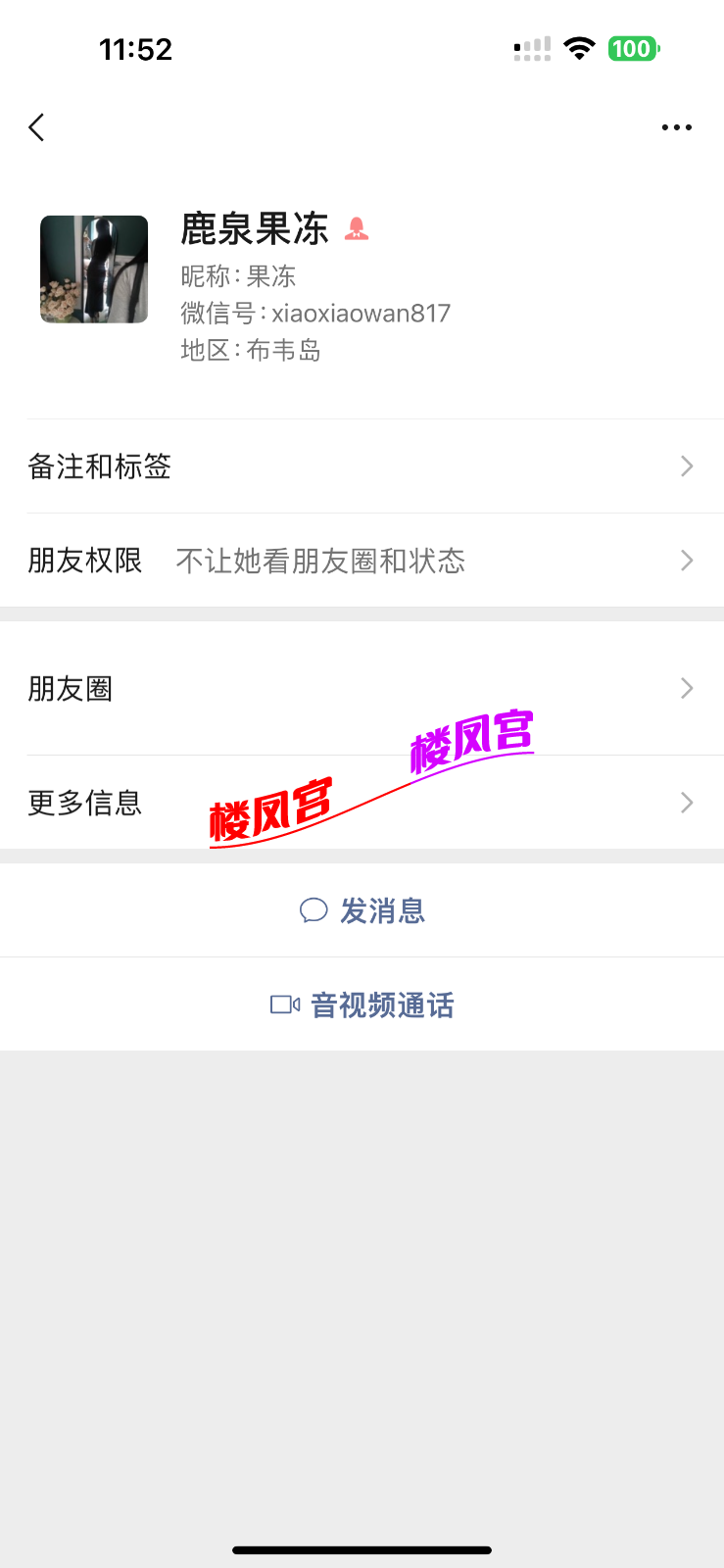View 鹿泉果冻's profile photo
Image resolution: width=724 pixels, height=1568 pixels.
point(94,269)
